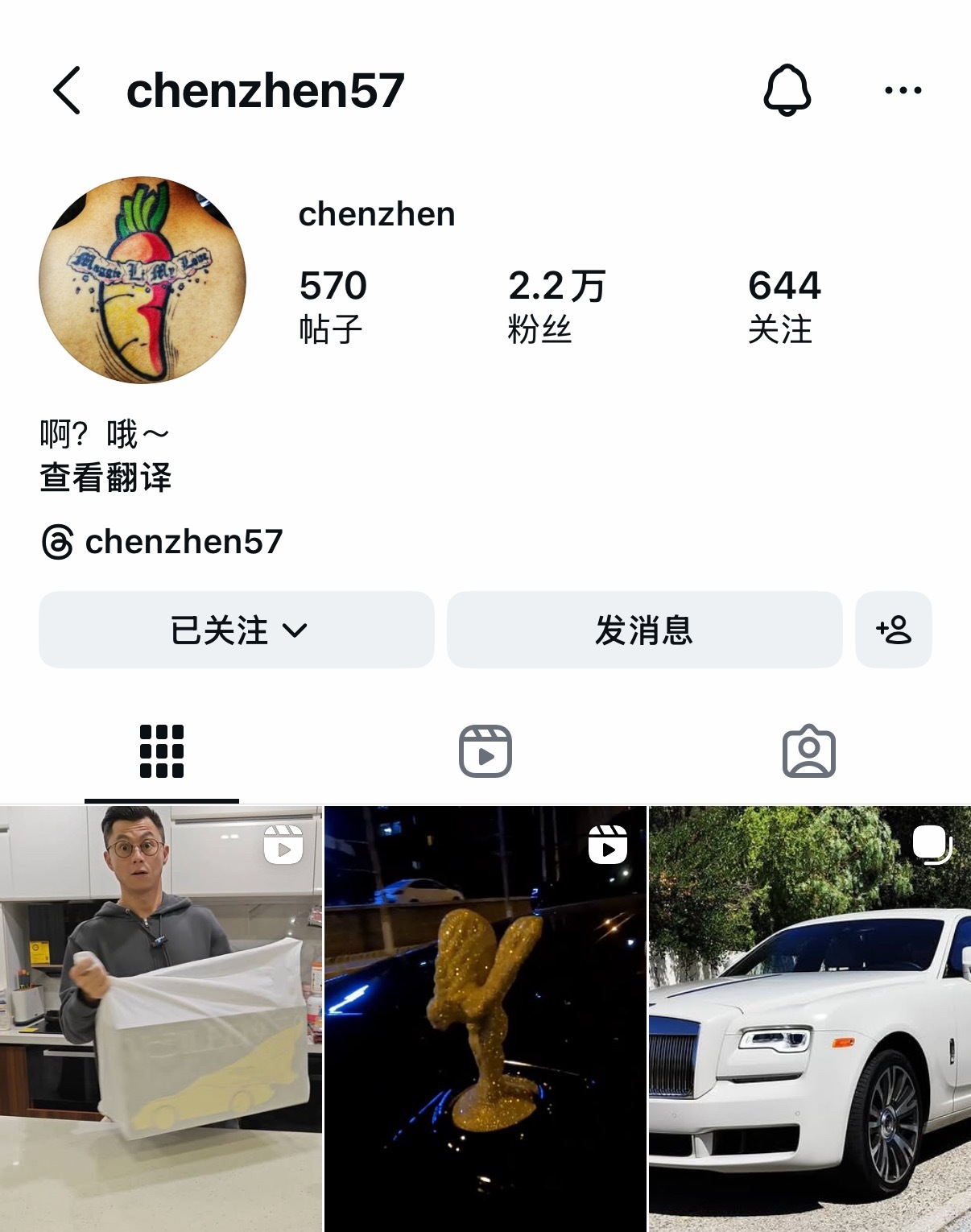Switch to the Reels tab
Image resolution: width=971 pixels, height=1232 pixels.
pyautogui.click(x=486, y=751)
